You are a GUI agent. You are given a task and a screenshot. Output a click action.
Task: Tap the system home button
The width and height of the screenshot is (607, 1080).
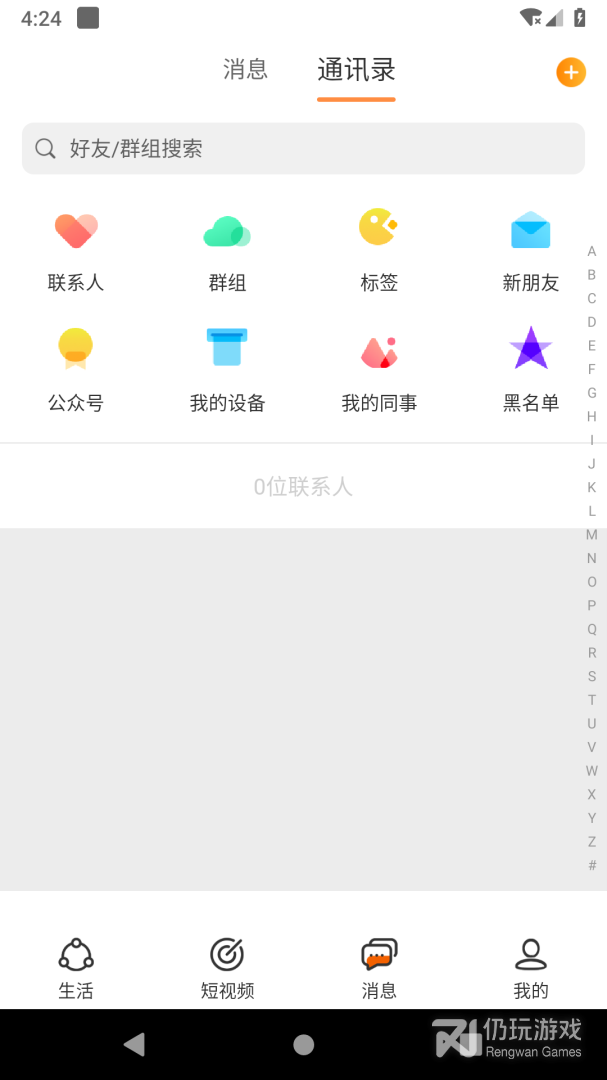point(304,1045)
